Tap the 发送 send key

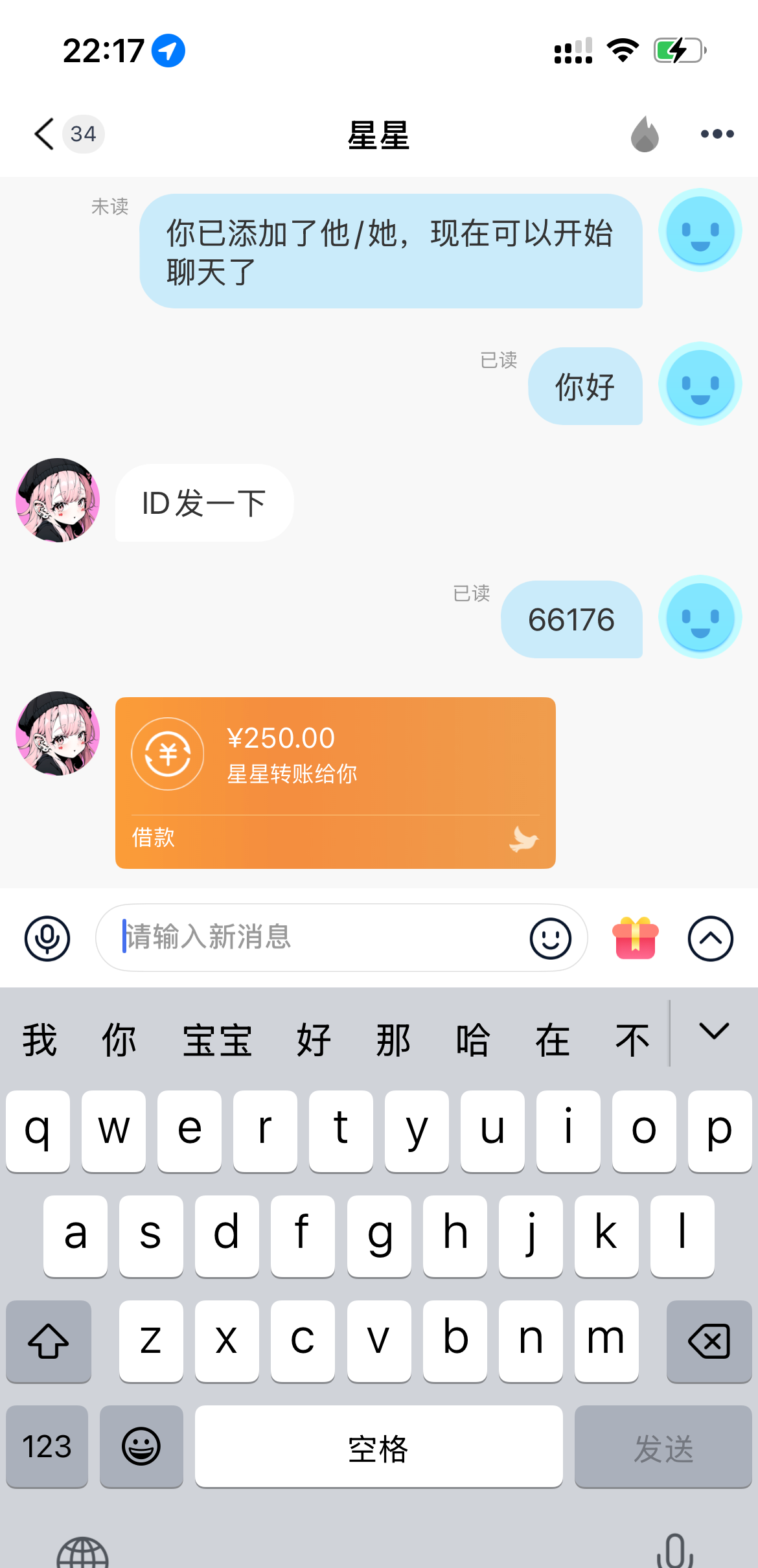pos(663,1447)
